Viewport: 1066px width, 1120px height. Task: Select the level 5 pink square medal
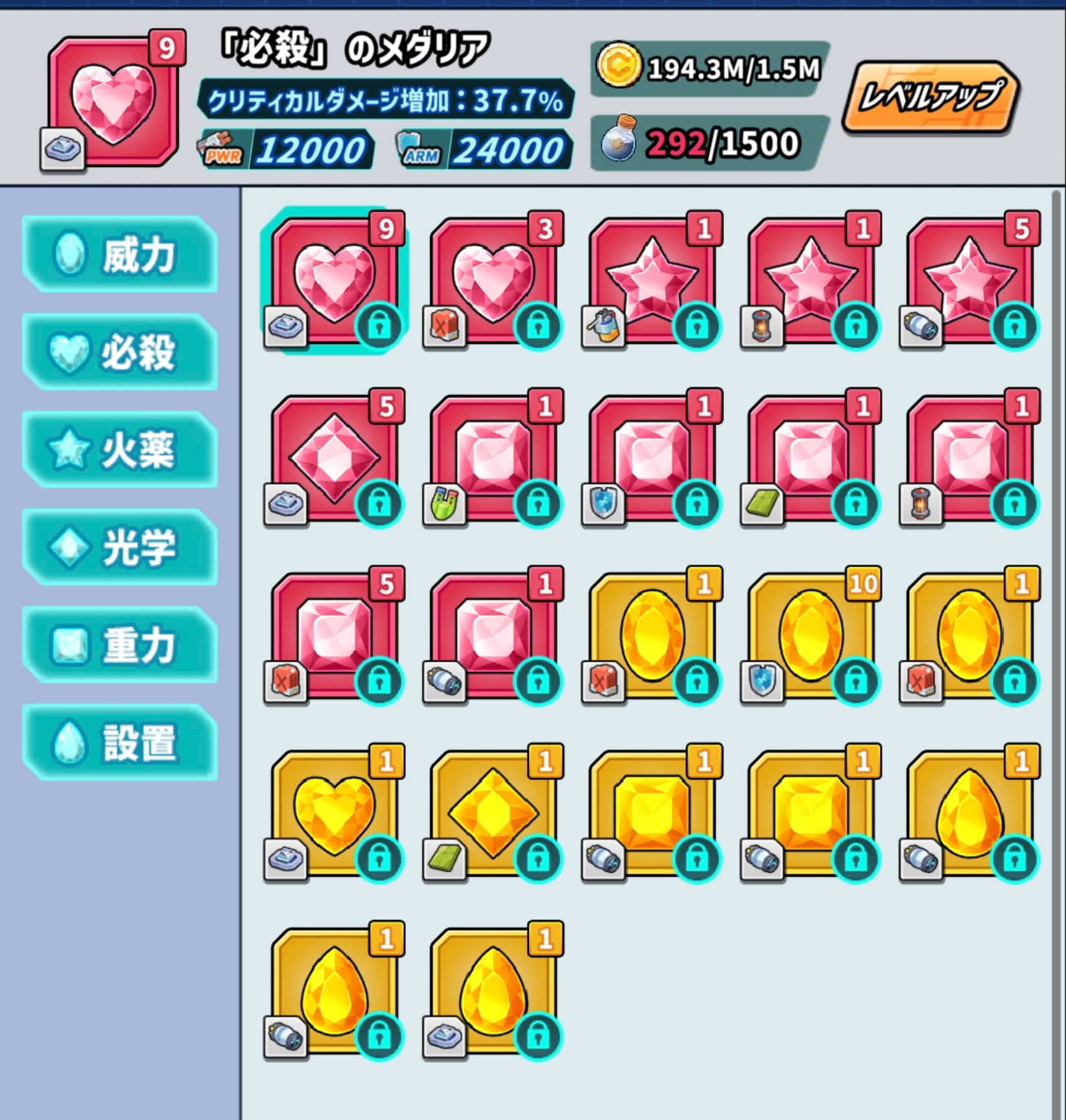[x=334, y=635]
